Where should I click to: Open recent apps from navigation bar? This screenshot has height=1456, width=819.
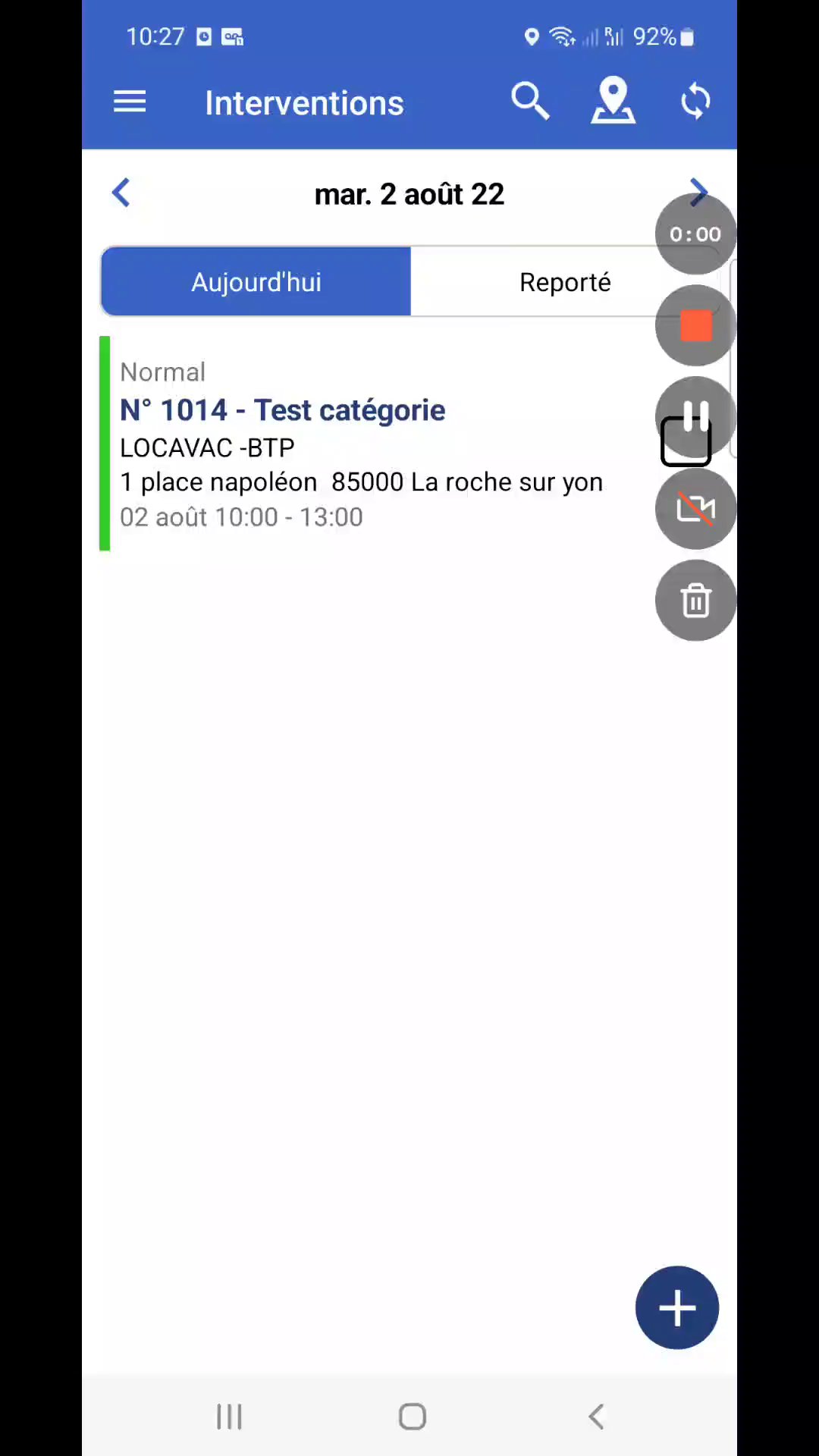pyautogui.click(x=229, y=1417)
